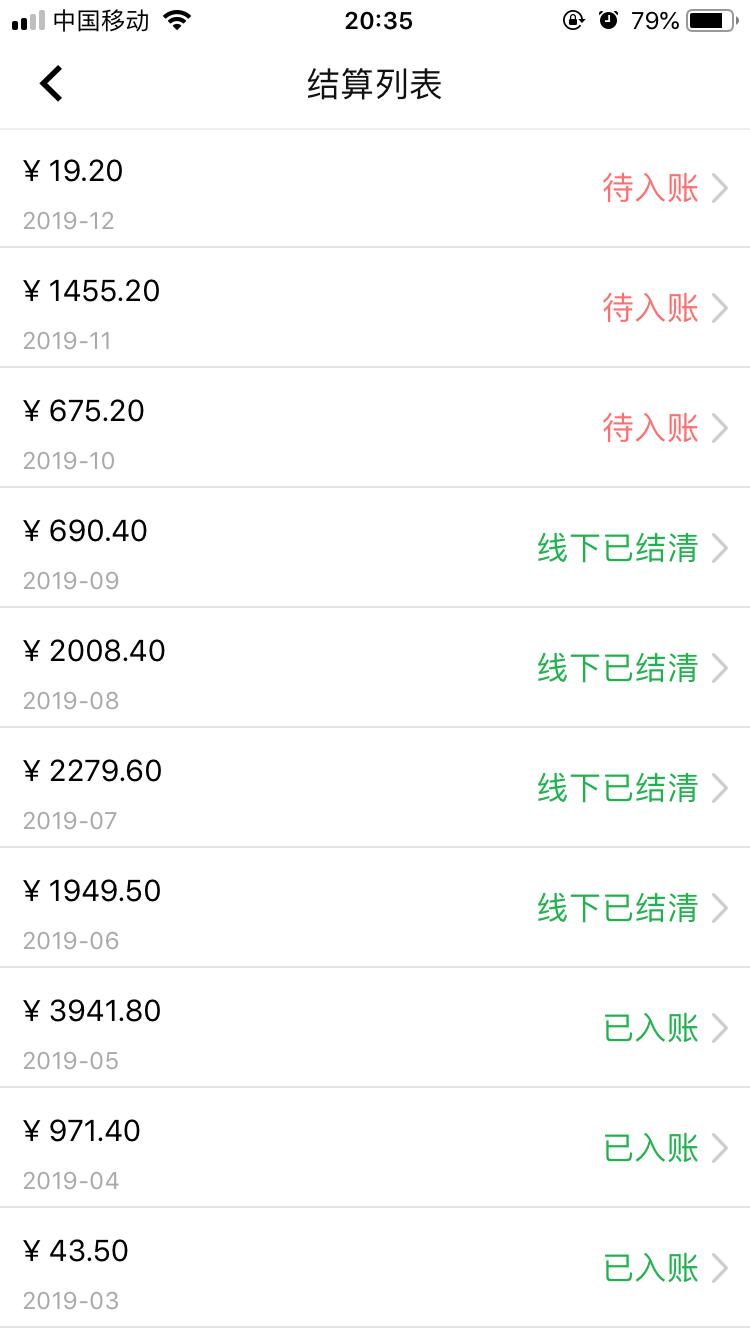Tap the back arrow at top left
The image size is (750, 1334).
coord(49,82)
